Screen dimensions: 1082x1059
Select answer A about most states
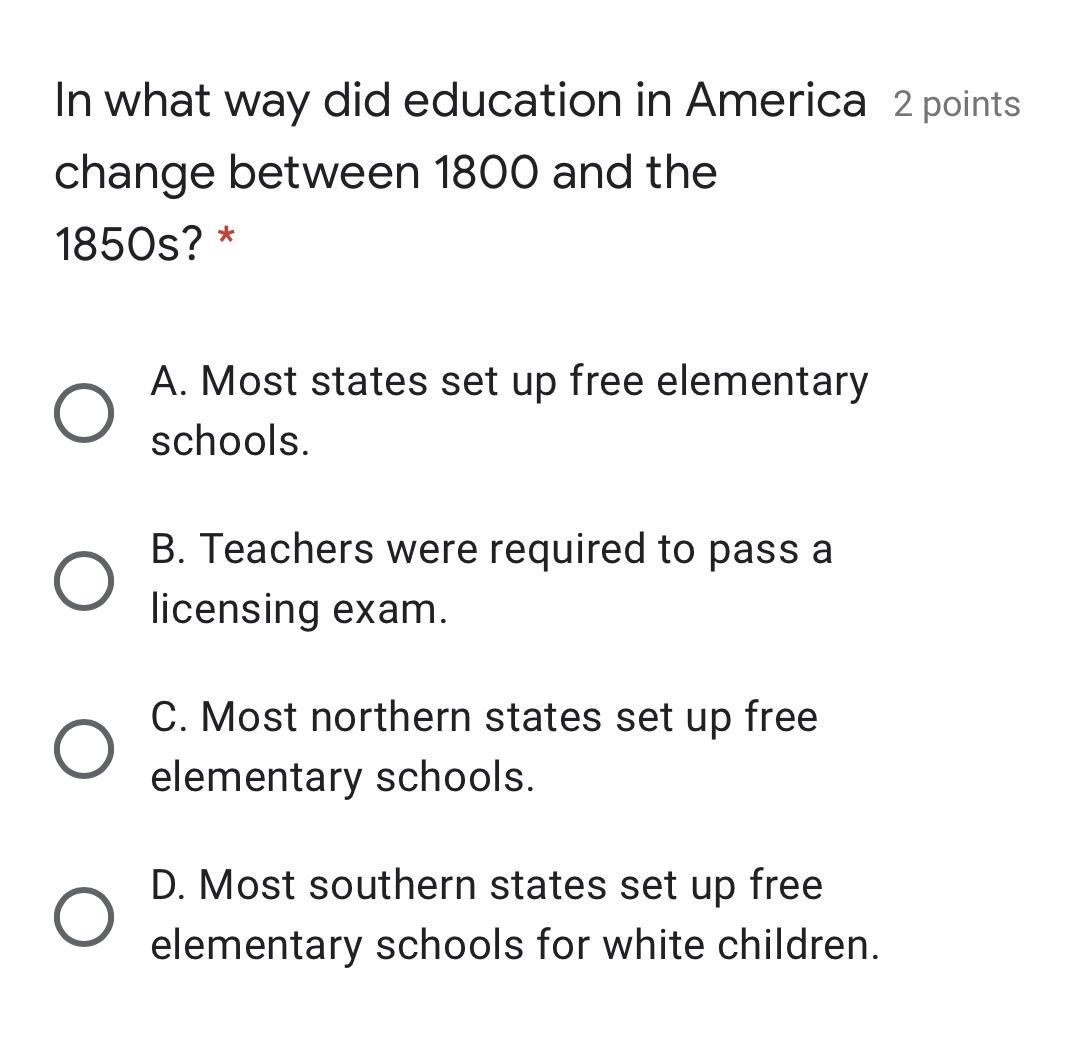84,412
